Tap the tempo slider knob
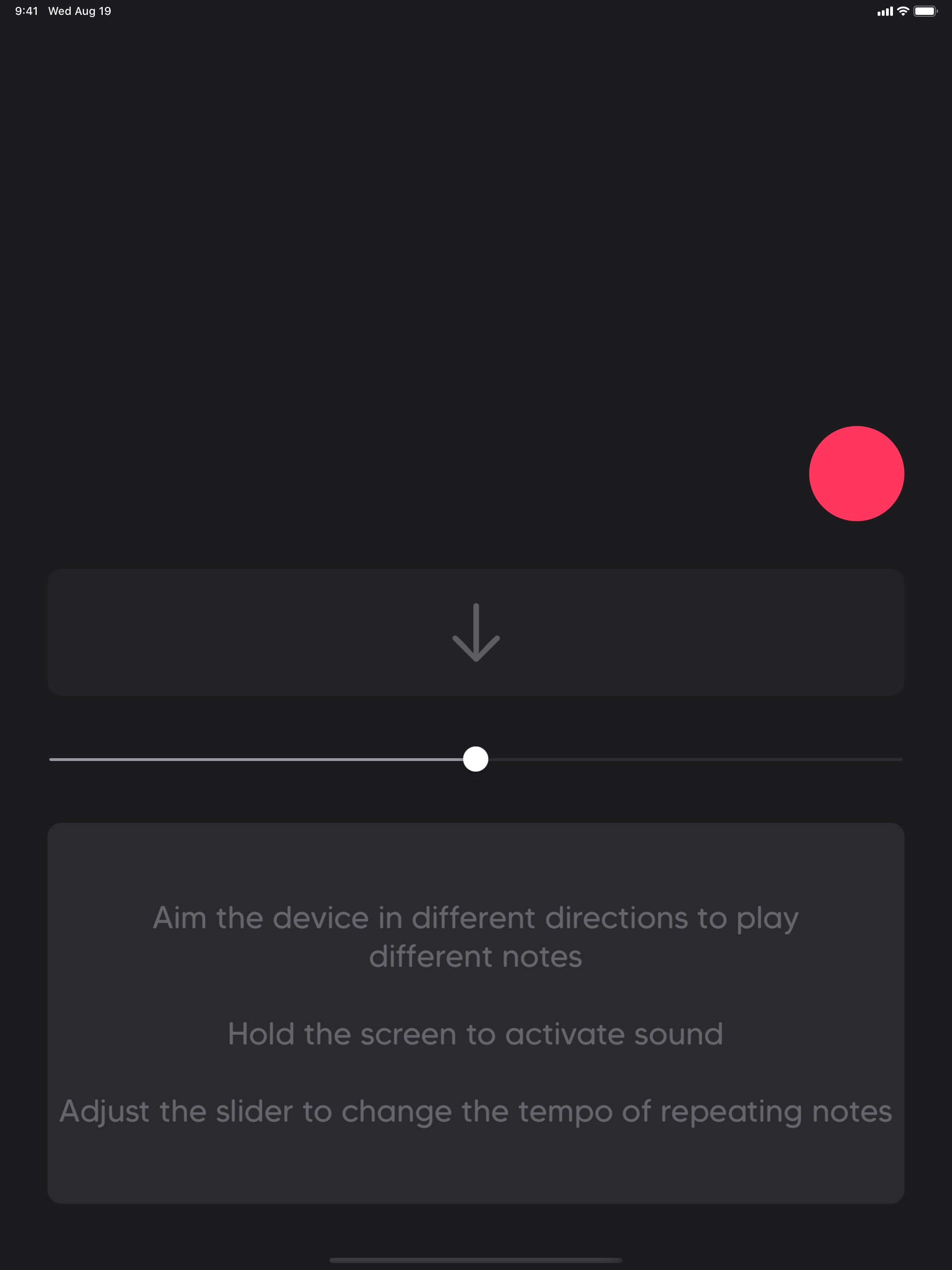This screenshot has width=952, height=1270. click(x=476, y=759)
